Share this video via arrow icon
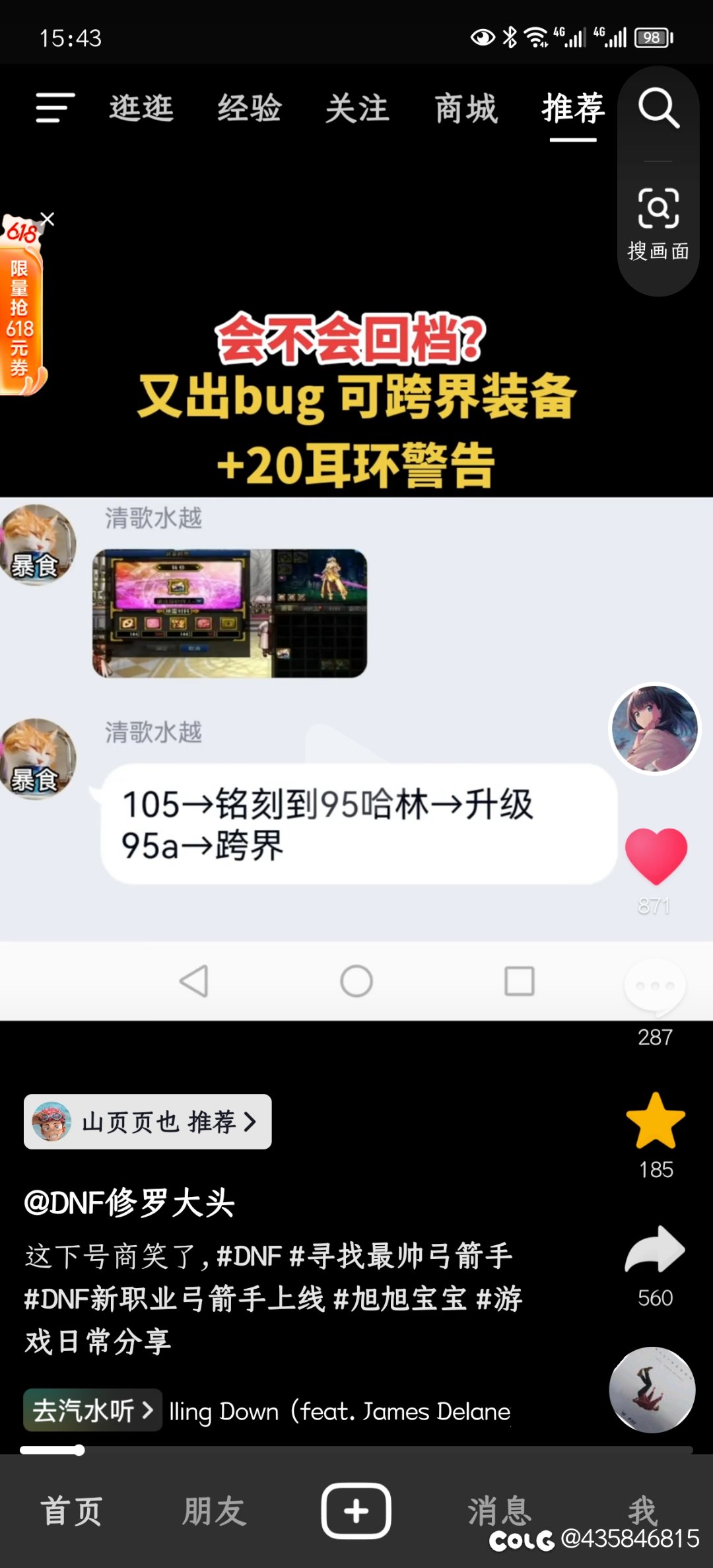This screenshot has width=713, height=1568. (655, 1249)
